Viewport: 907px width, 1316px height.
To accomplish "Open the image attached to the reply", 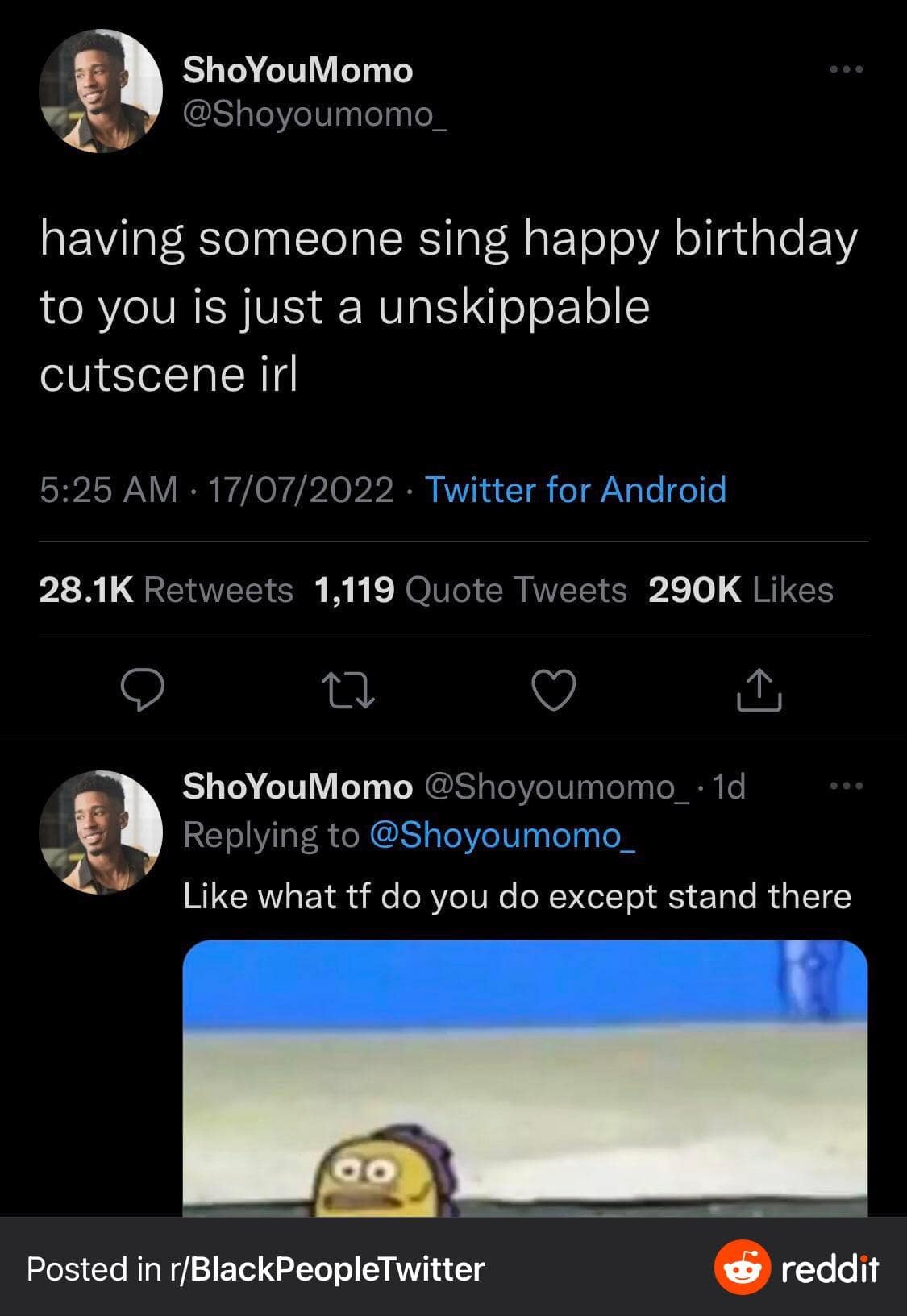I will (524, 1080).
